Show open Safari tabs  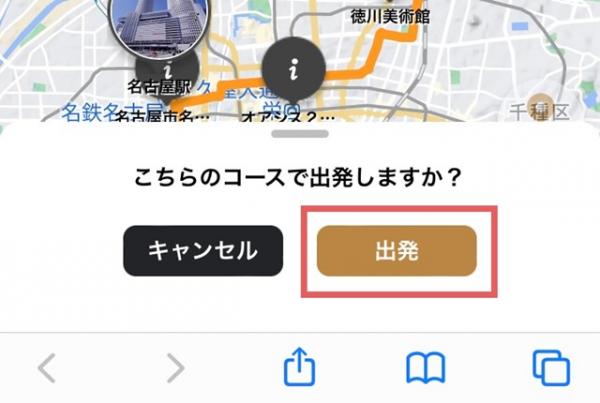point(550,368)
